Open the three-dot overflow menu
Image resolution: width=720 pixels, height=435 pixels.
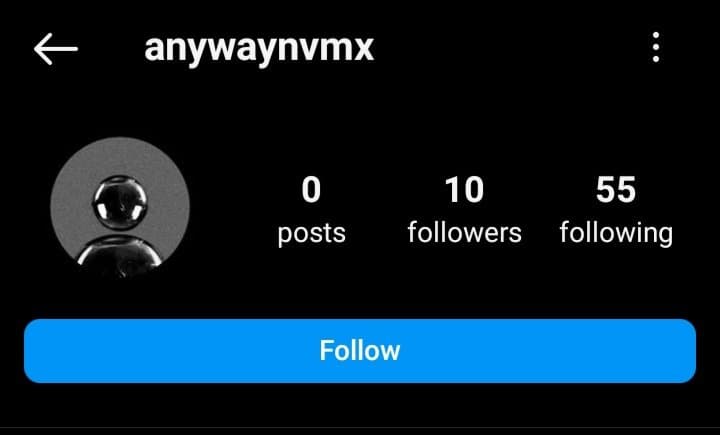click(x=655, y=47)
